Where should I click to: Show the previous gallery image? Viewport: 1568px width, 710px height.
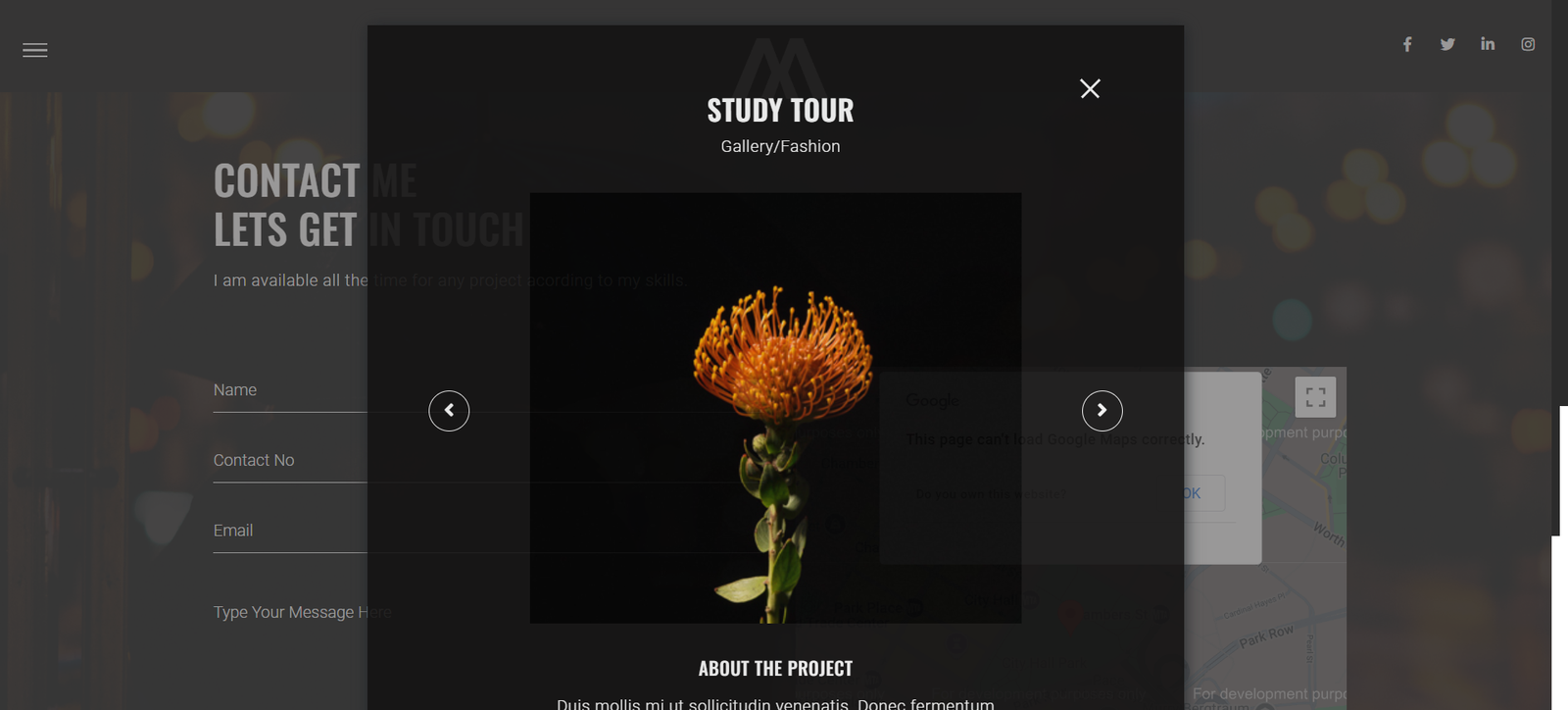[x=449, y=411]
